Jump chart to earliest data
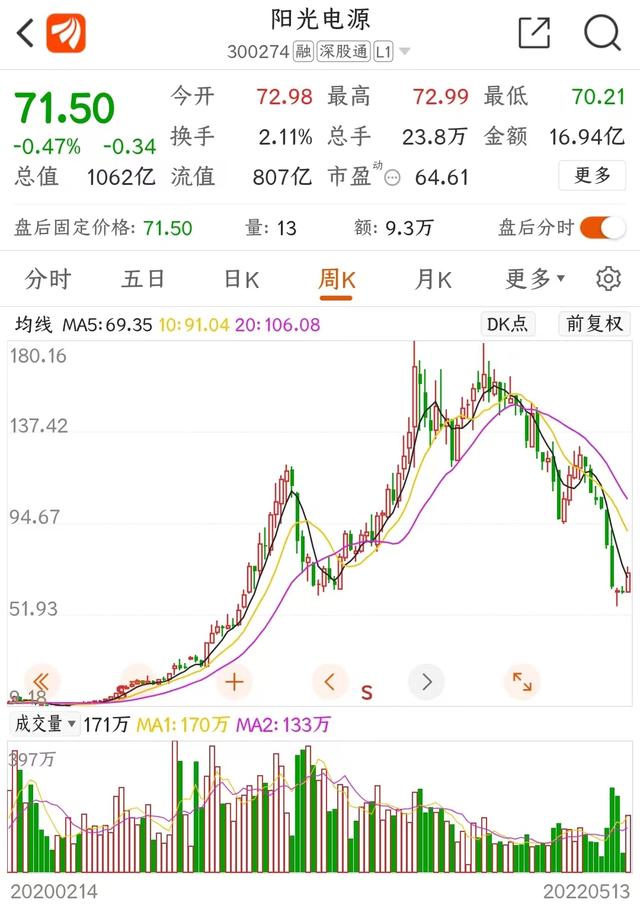 42,682
